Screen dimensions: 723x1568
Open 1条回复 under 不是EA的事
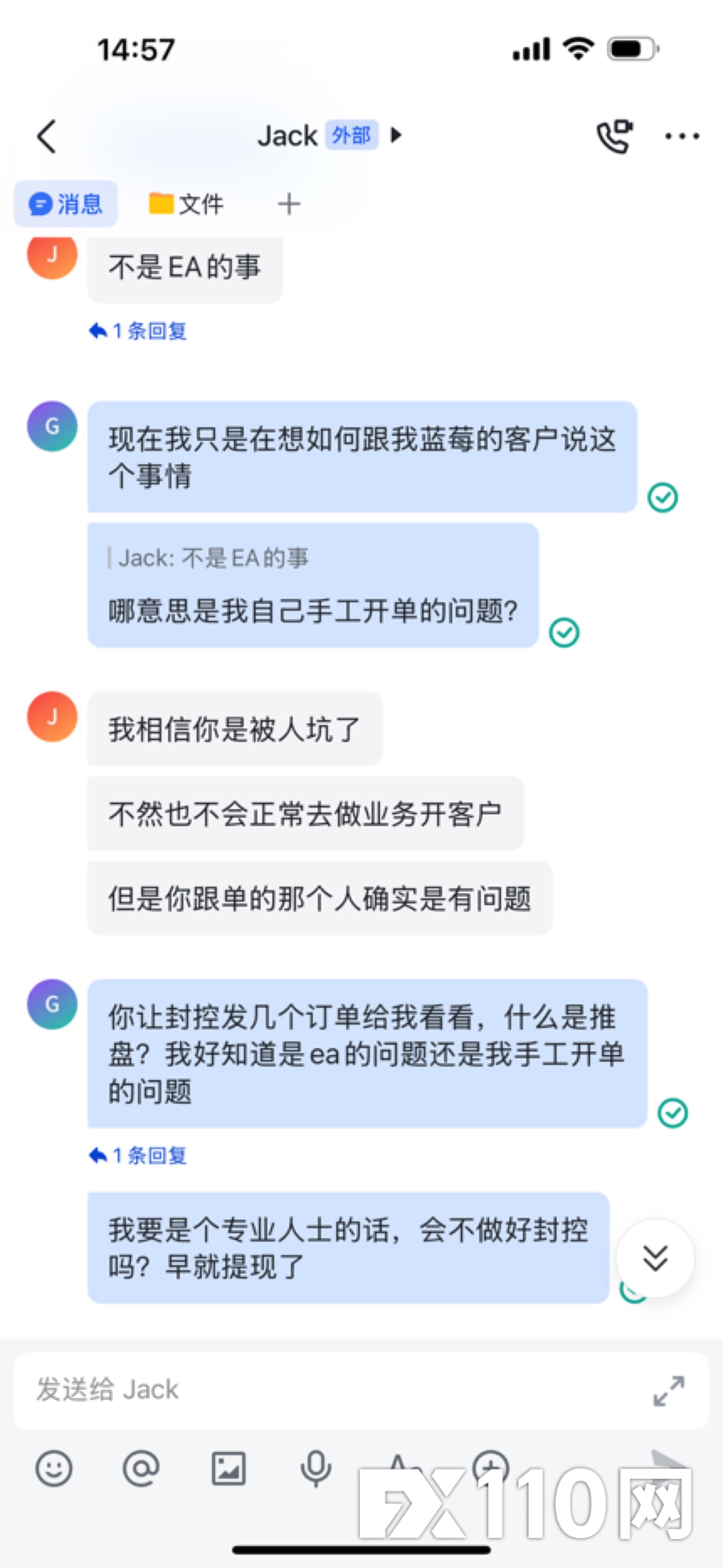(138, 330)
